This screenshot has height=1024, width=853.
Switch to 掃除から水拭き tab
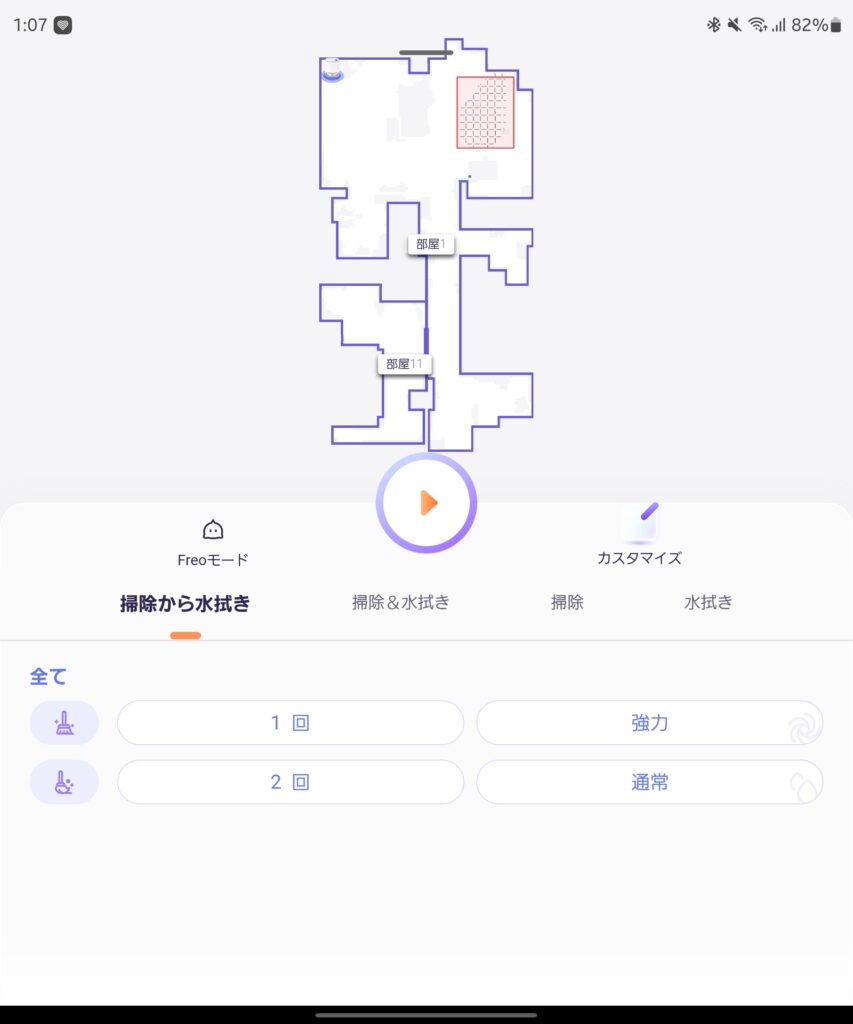point(185,603)
